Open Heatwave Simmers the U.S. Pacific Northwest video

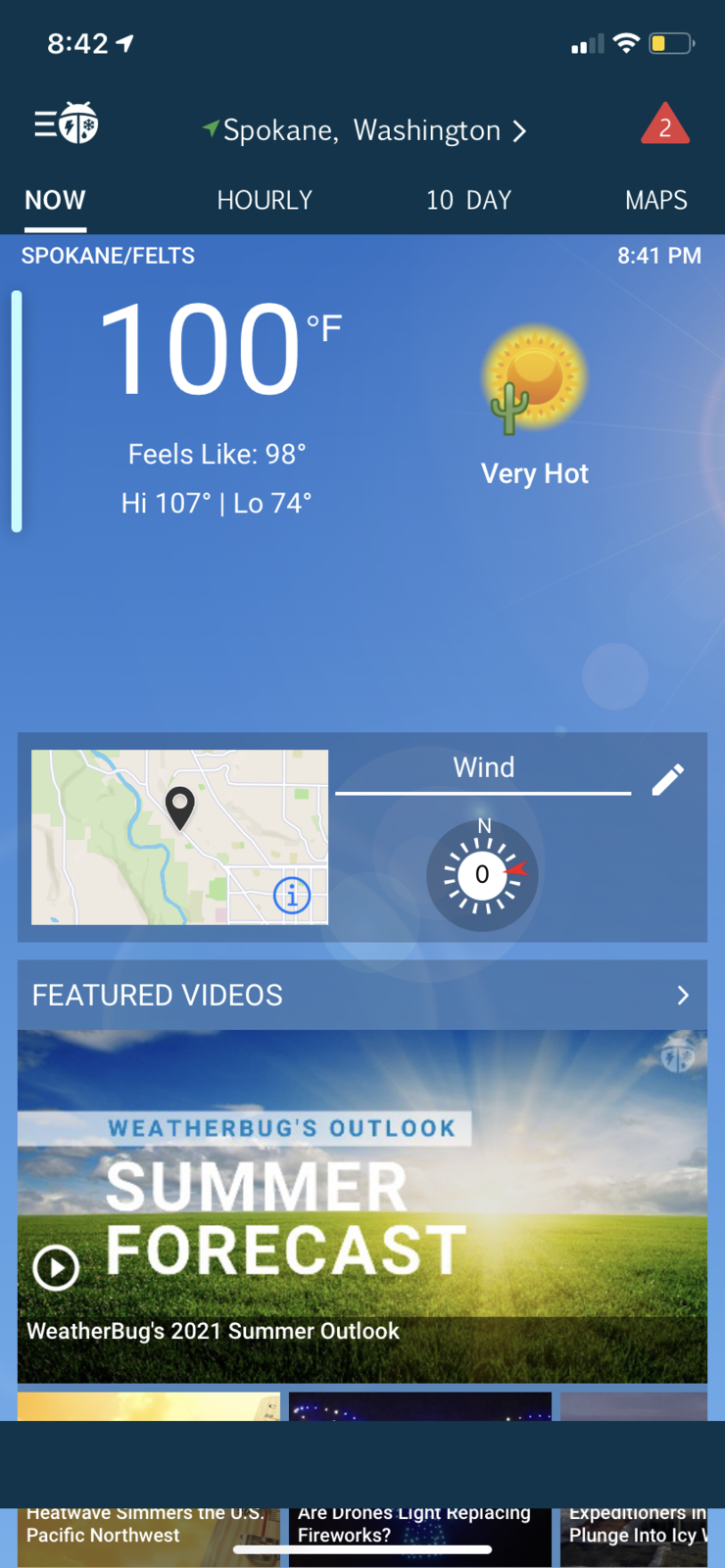click(148, 1525)
